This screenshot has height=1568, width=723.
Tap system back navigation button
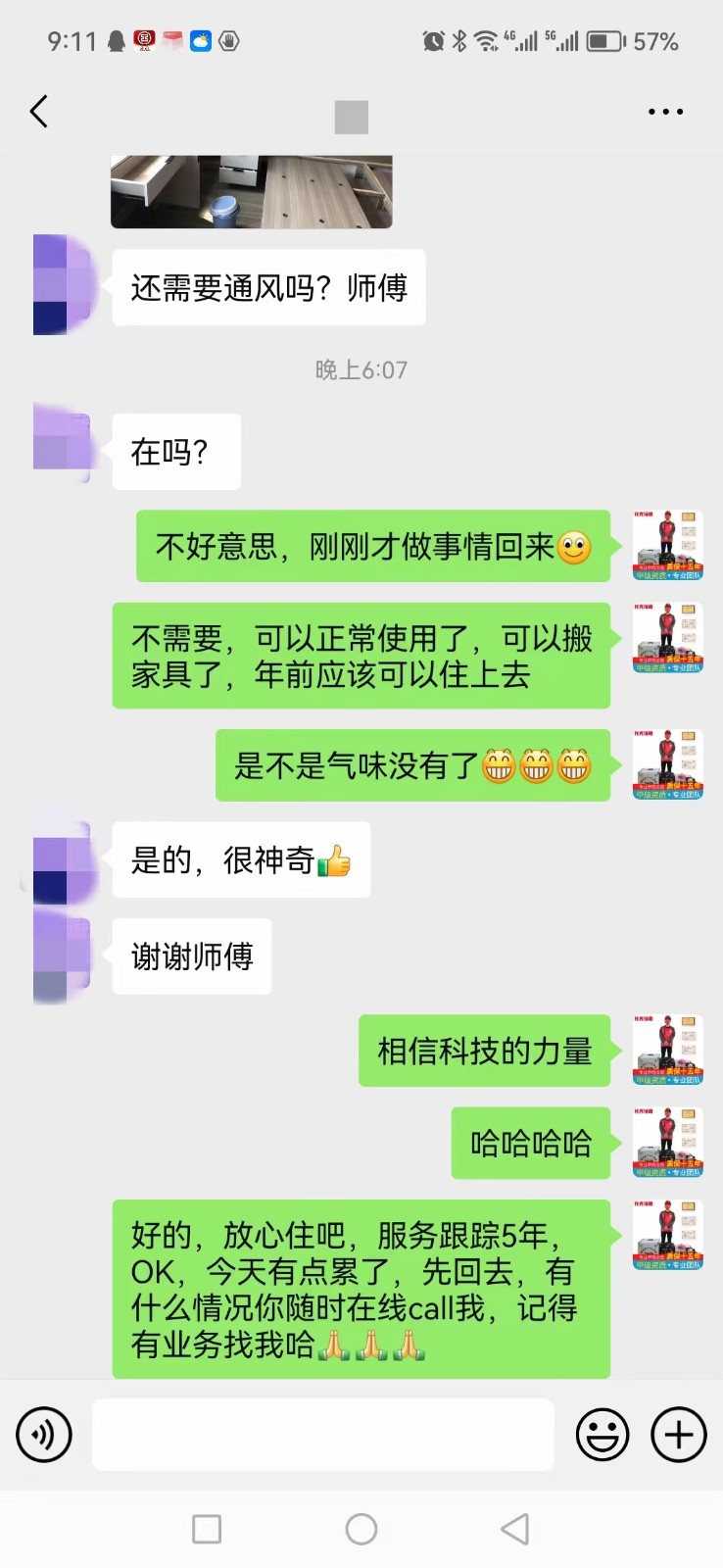515,1529
